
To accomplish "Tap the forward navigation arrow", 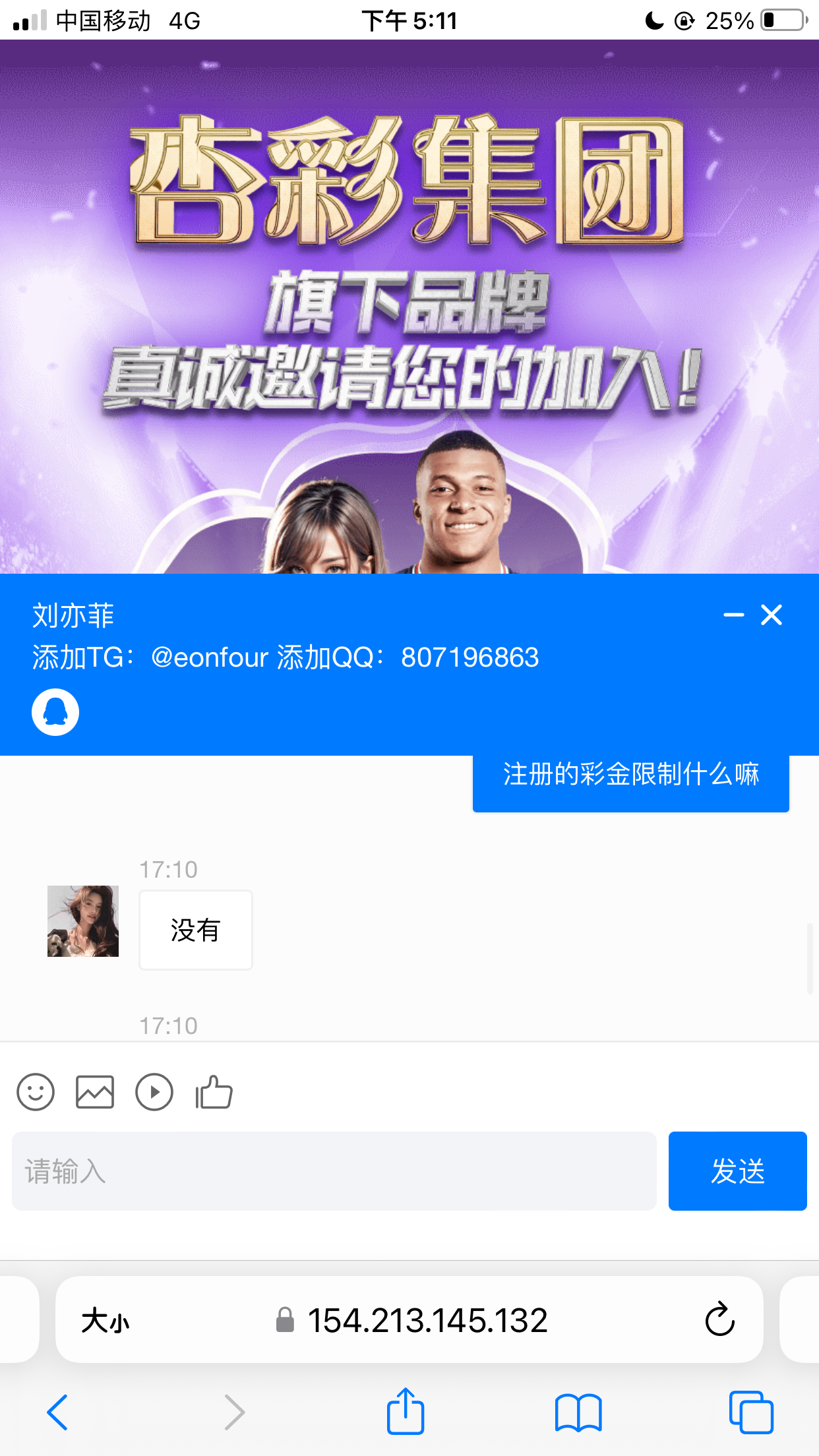I will (x=235, y=1410).
